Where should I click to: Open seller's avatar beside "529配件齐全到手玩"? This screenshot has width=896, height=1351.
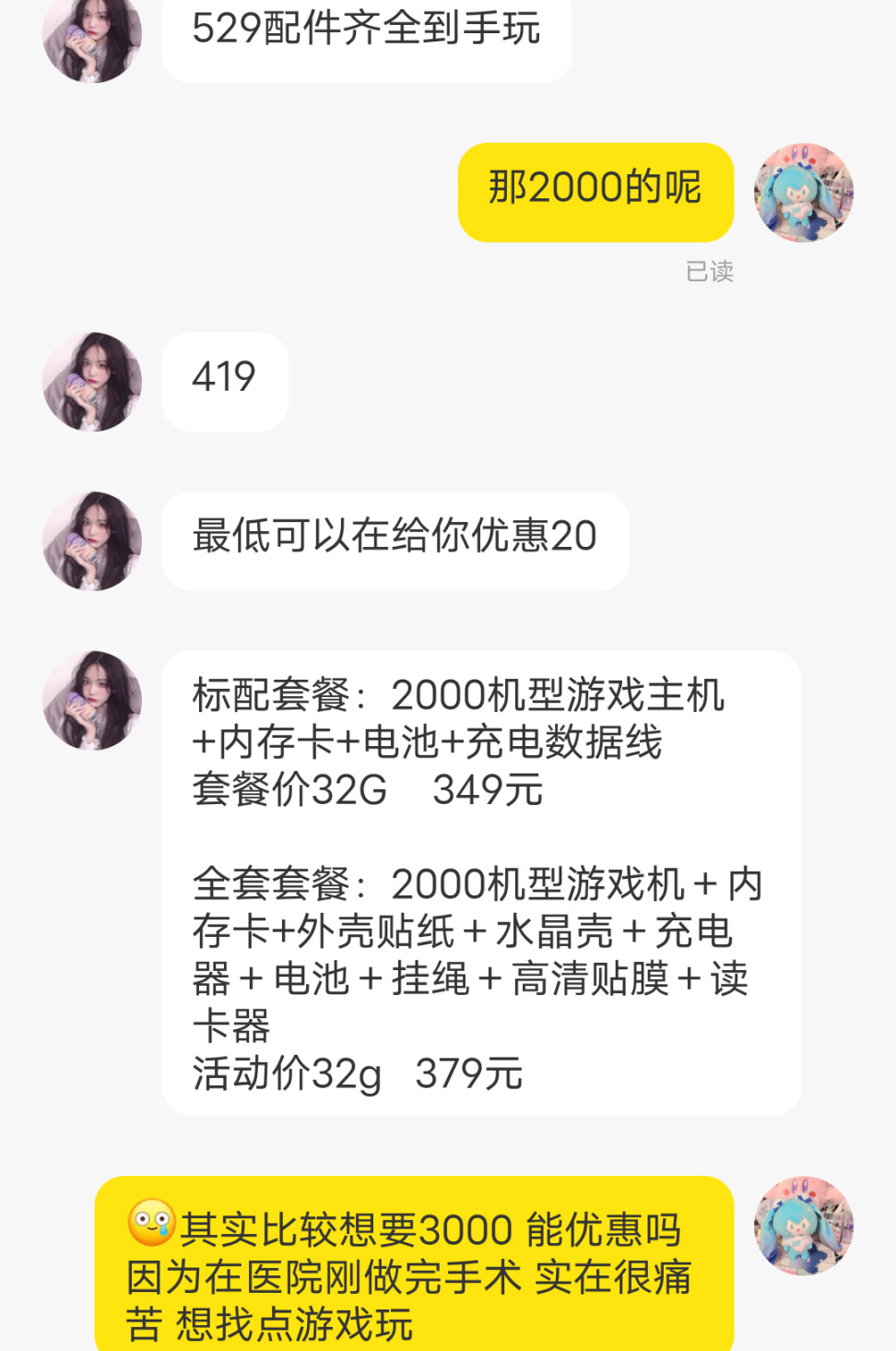[x=92, y=37]
